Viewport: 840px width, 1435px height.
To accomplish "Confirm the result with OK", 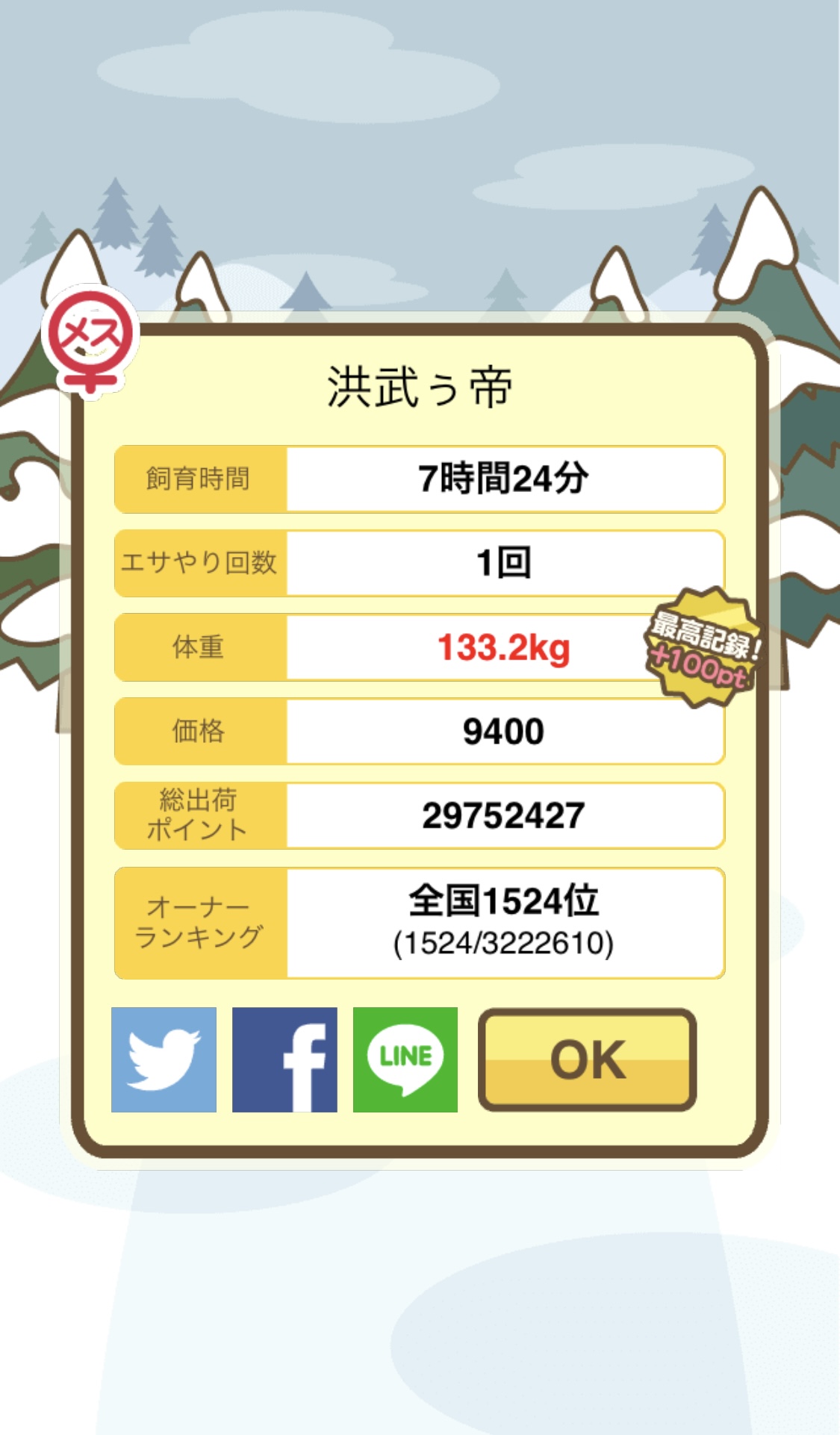I will pyautogui.click(x=587, y=1059).
